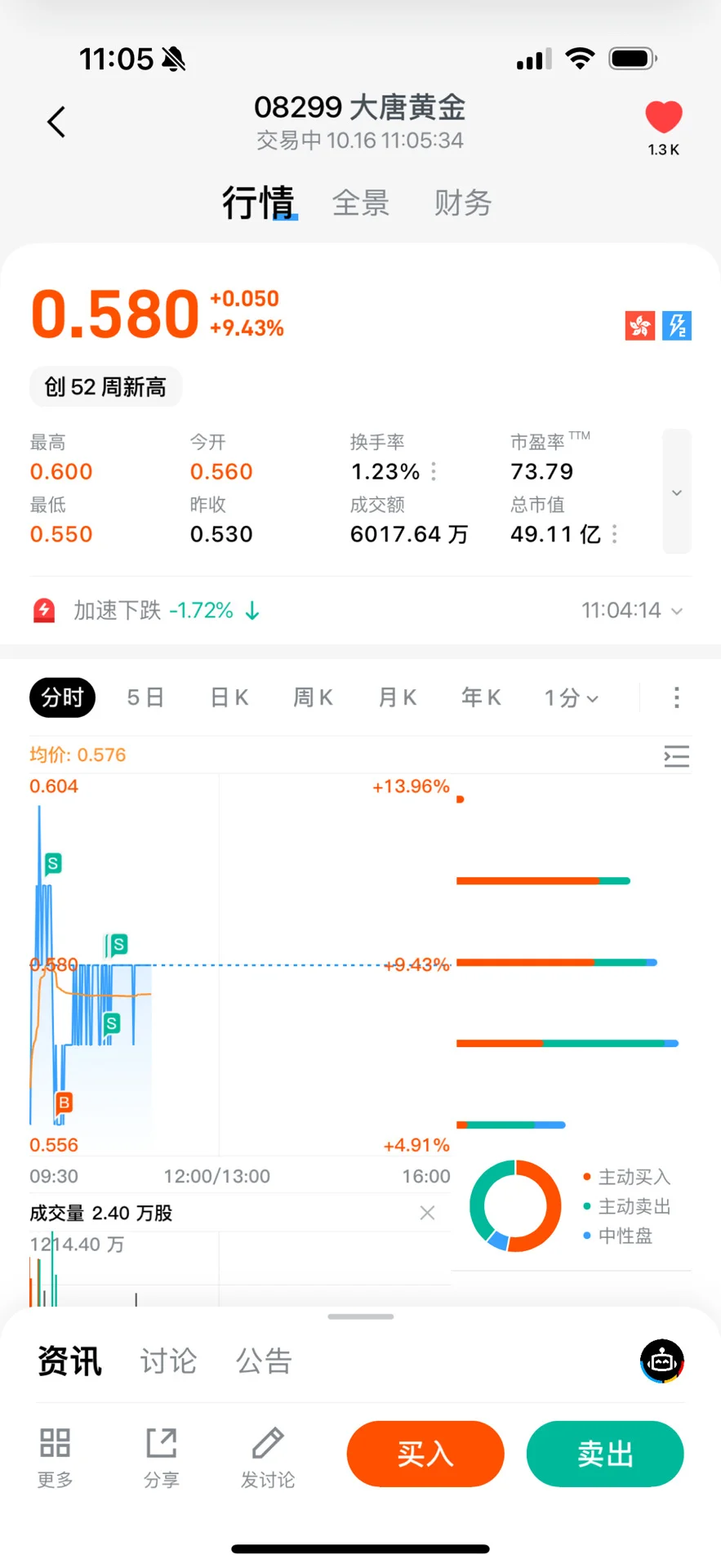Open the chart overflow menu
Screen dimensions: 721x1568
pyautogui.click(x=676, y=697)
